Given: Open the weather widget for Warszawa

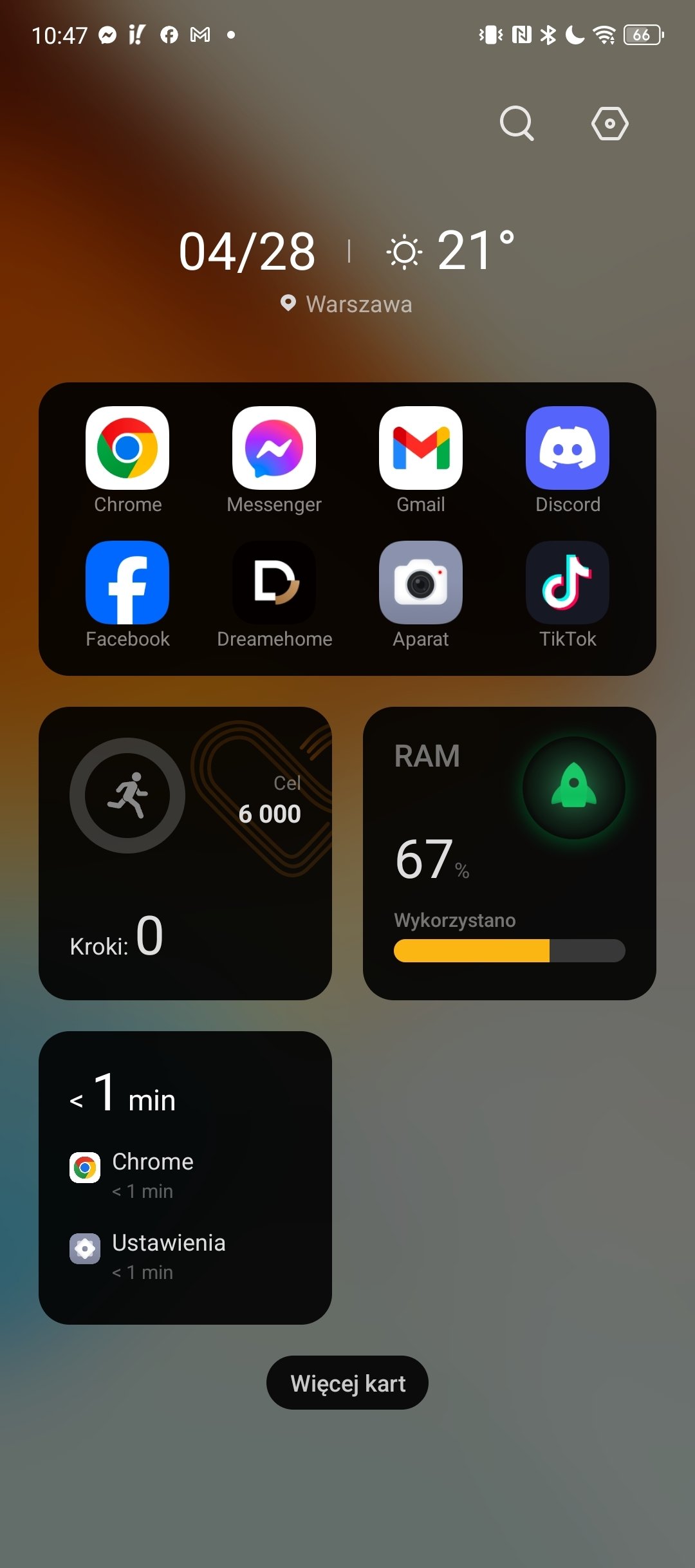Looking at the screenshot, I should 347,269.
